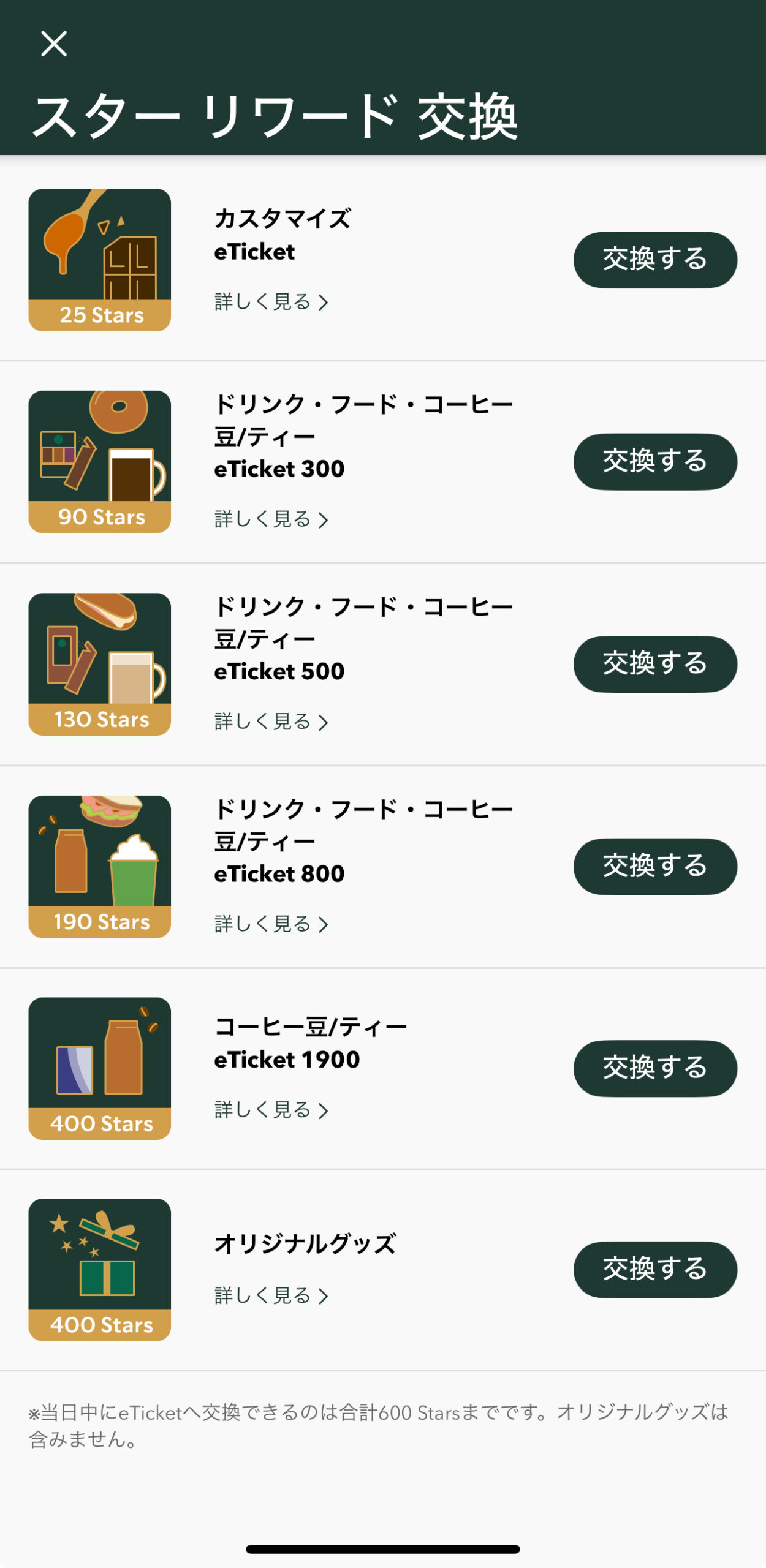The height and width of the screenshot is (1568, 766).
Task: Exchange 25 Stars for カスタマイズ eTicket
Action: tap(655, 260)
